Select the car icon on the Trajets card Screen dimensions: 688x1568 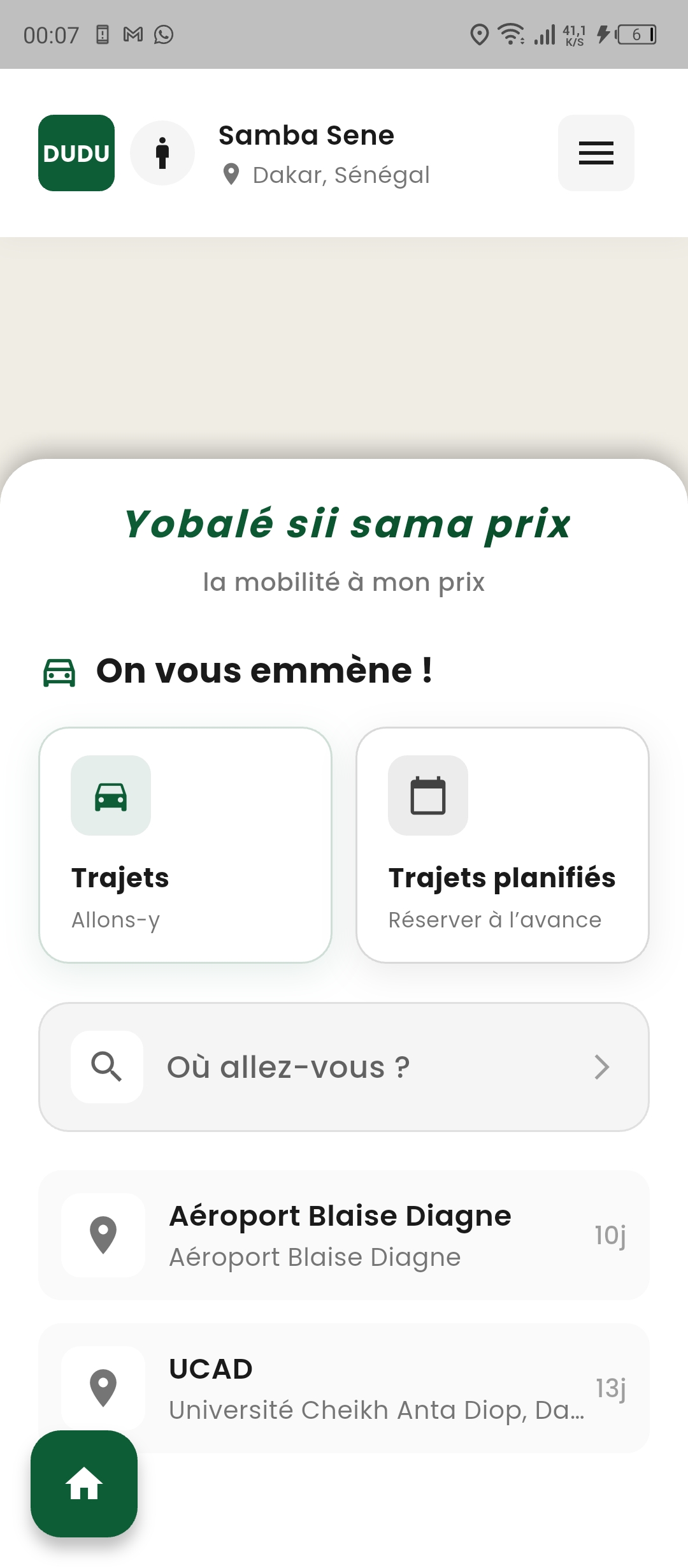pos(111,796)
